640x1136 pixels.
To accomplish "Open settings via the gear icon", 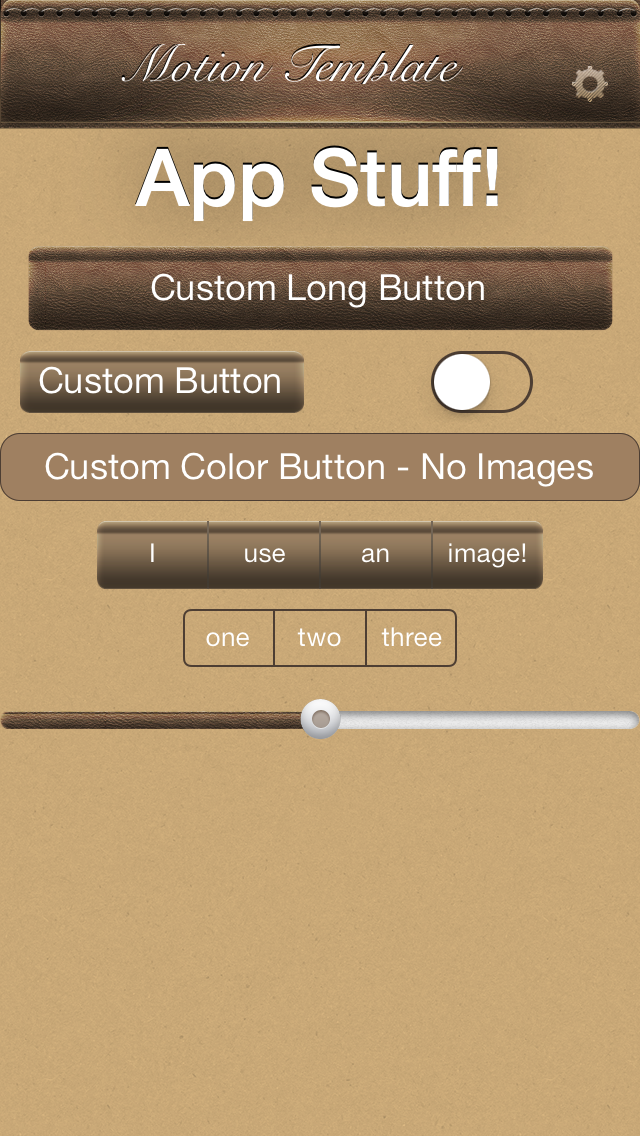I will click(x=589, y=84).
